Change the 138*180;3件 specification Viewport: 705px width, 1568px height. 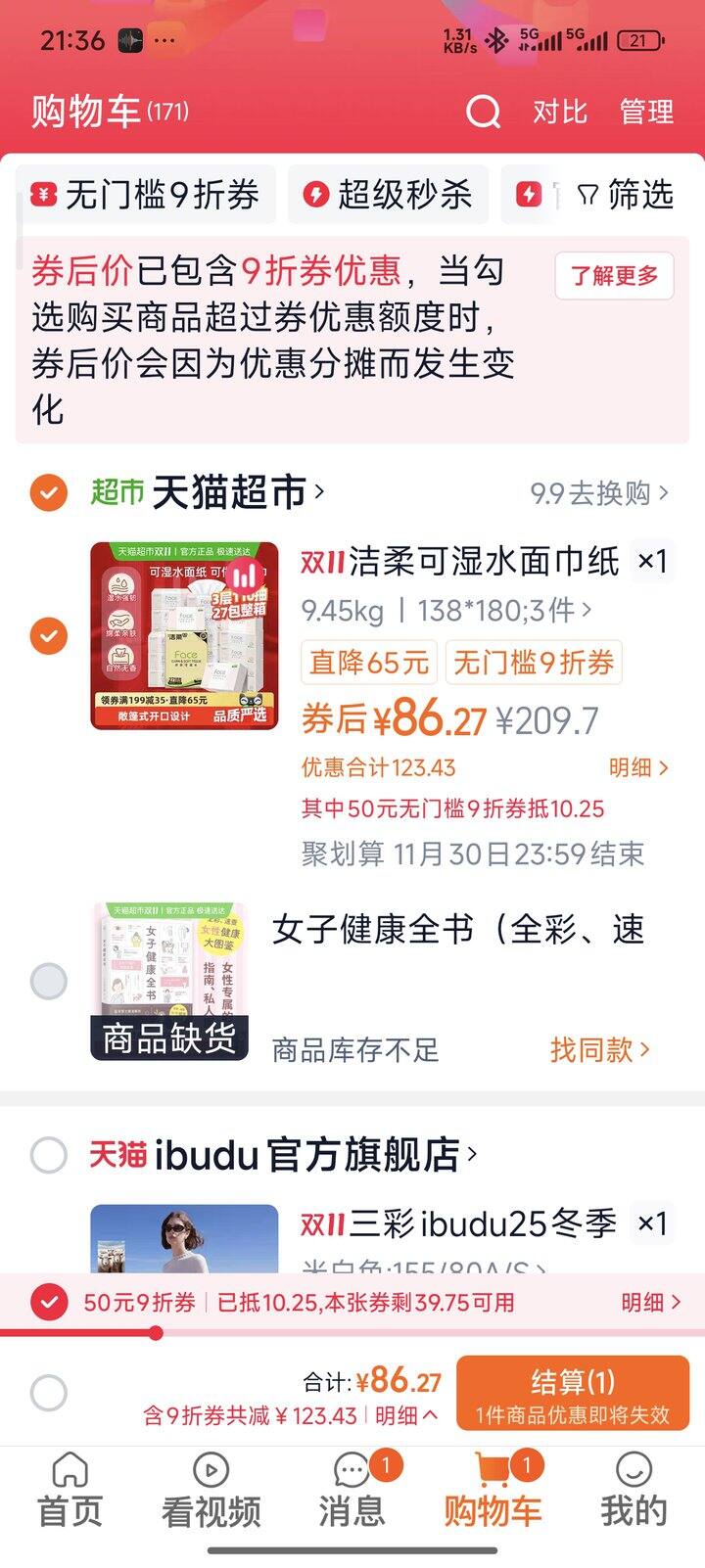point(505,611)
